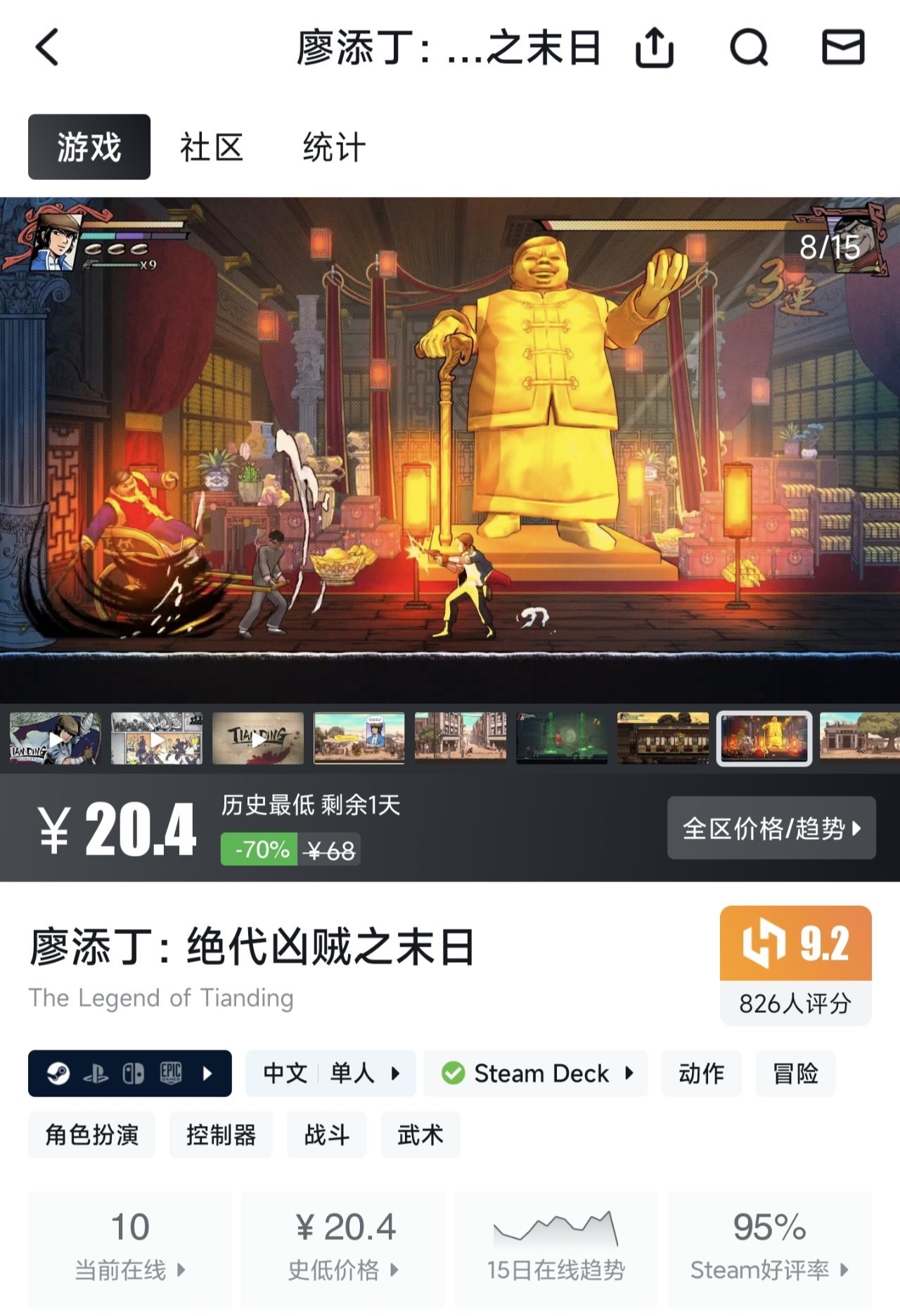
Task: Play the first video thumbnail
Action: pos(55,739)
